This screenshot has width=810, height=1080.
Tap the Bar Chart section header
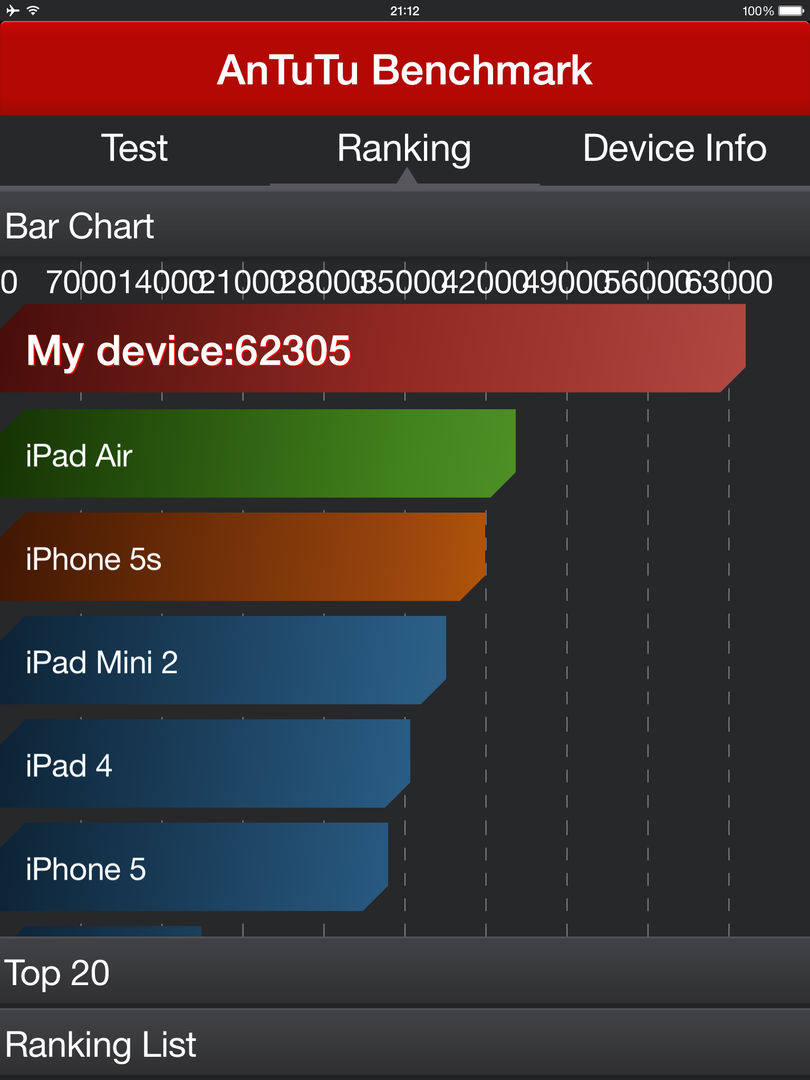[x=404, y=226]
